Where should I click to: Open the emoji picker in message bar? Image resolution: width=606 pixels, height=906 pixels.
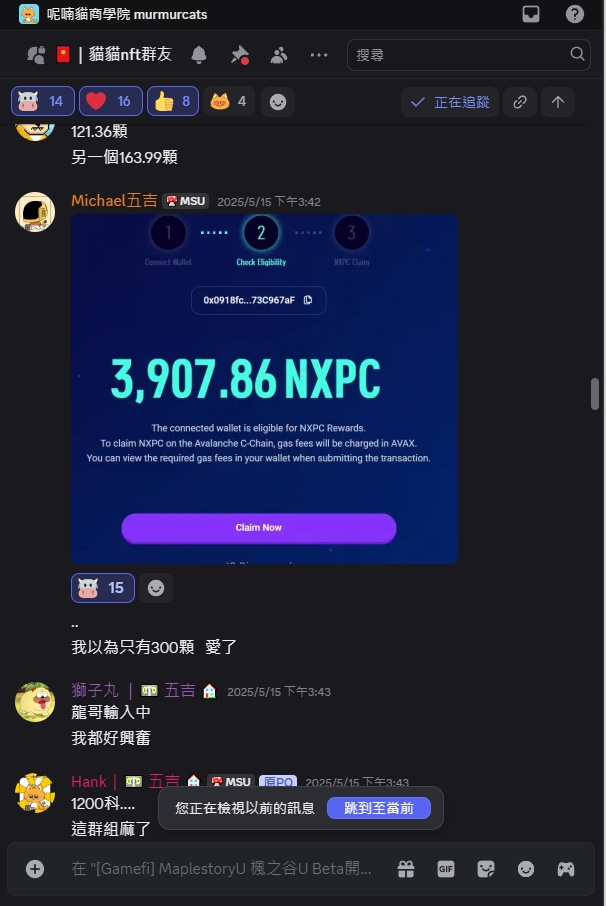click(526, 869)
